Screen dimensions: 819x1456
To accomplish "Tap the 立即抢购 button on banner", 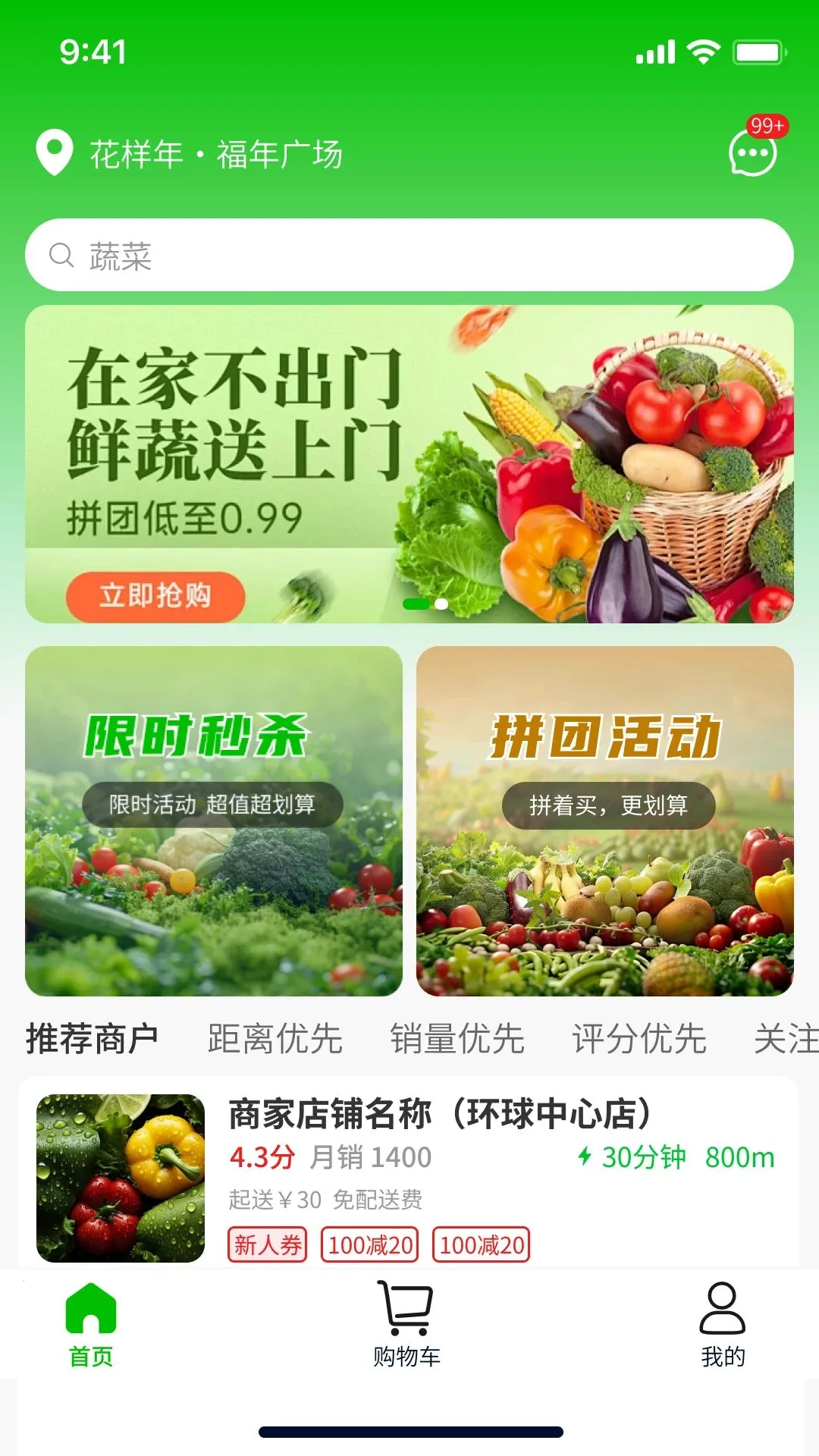I will tap(155, 596).
